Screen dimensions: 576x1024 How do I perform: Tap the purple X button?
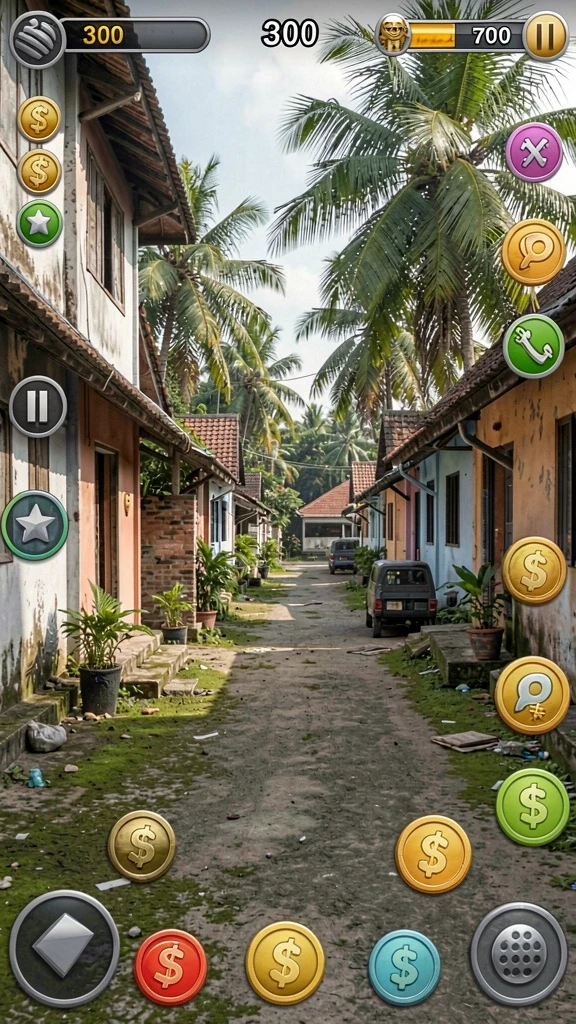pyautogui.click(x=534, y=152)
